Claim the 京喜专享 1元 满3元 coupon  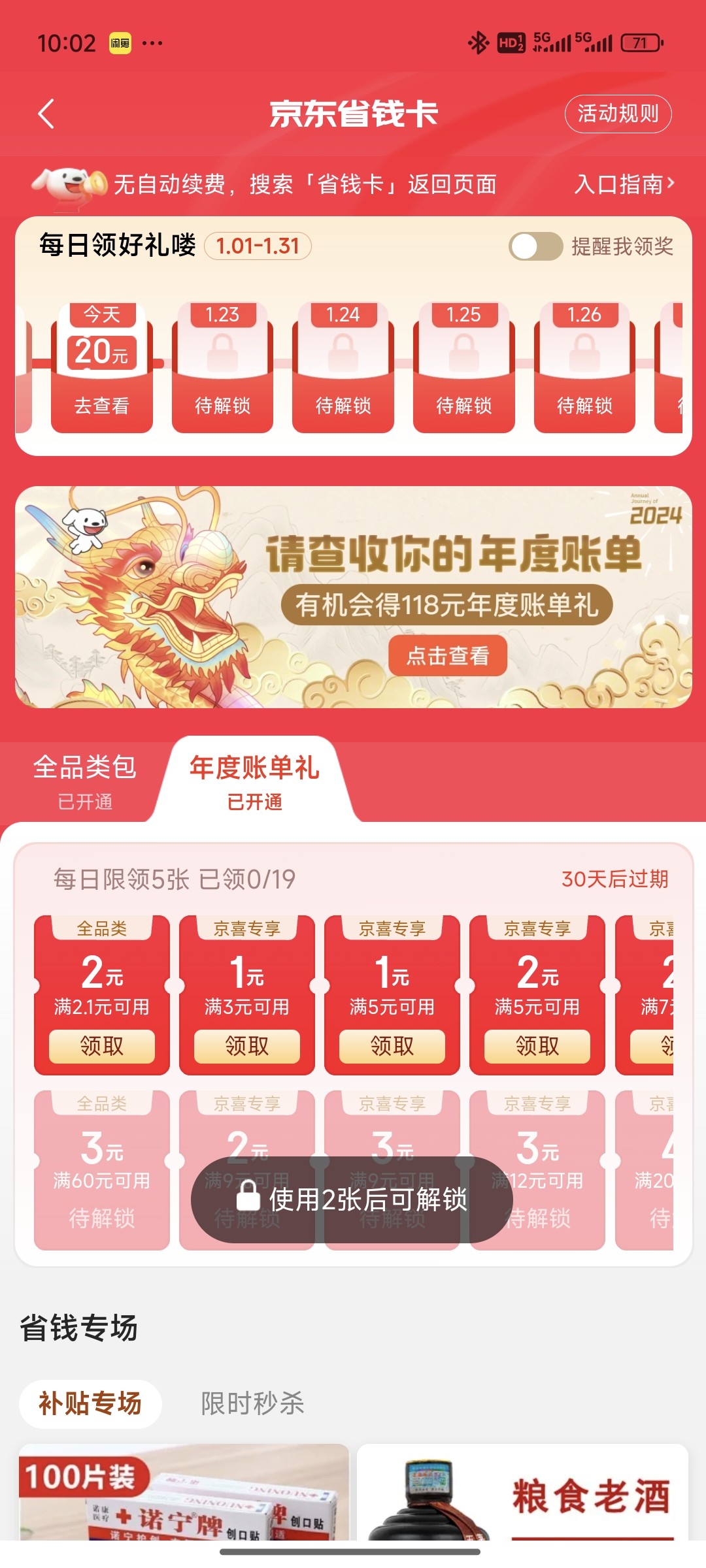click(x=247, y=1046)
